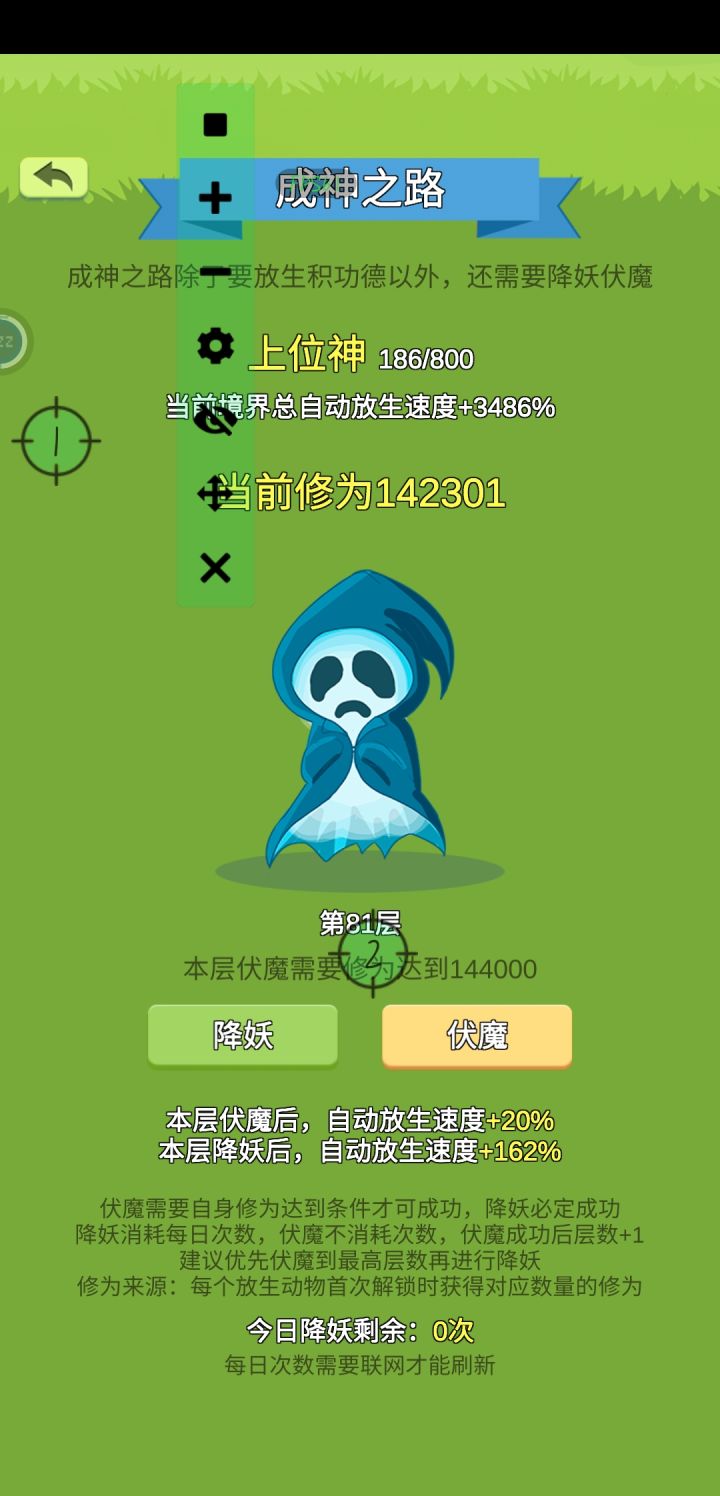The image size is (720, 1496).
Task: Tap the 成神之路 title banner
Action: point(360,192)
